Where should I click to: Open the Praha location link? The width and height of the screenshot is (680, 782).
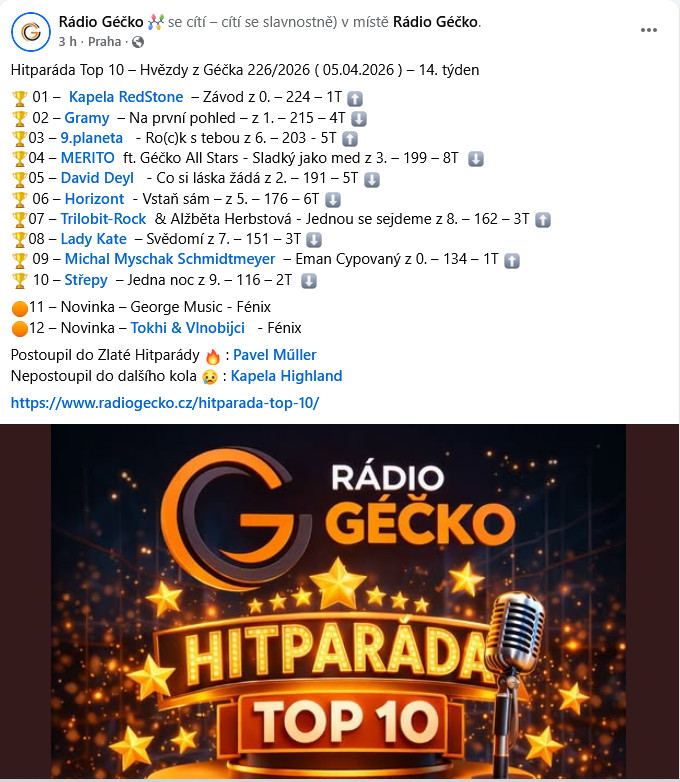tap(104, 42)
